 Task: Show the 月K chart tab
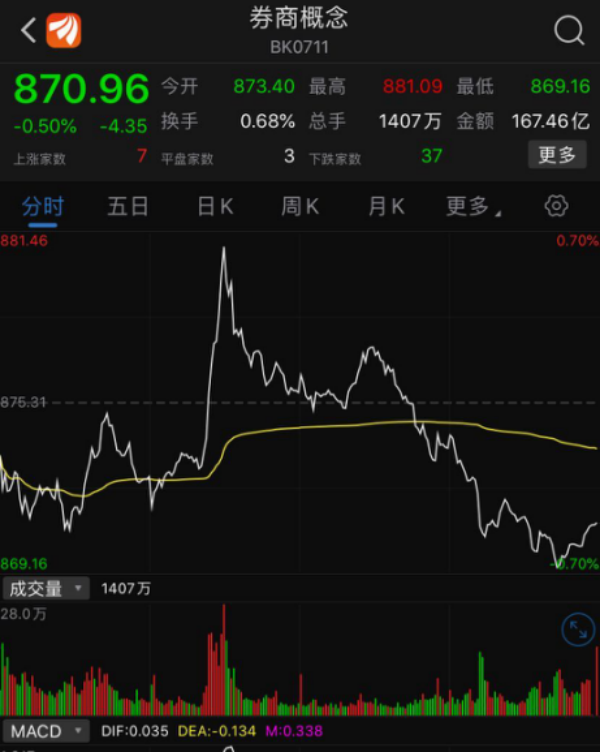(x=386, y=207)
